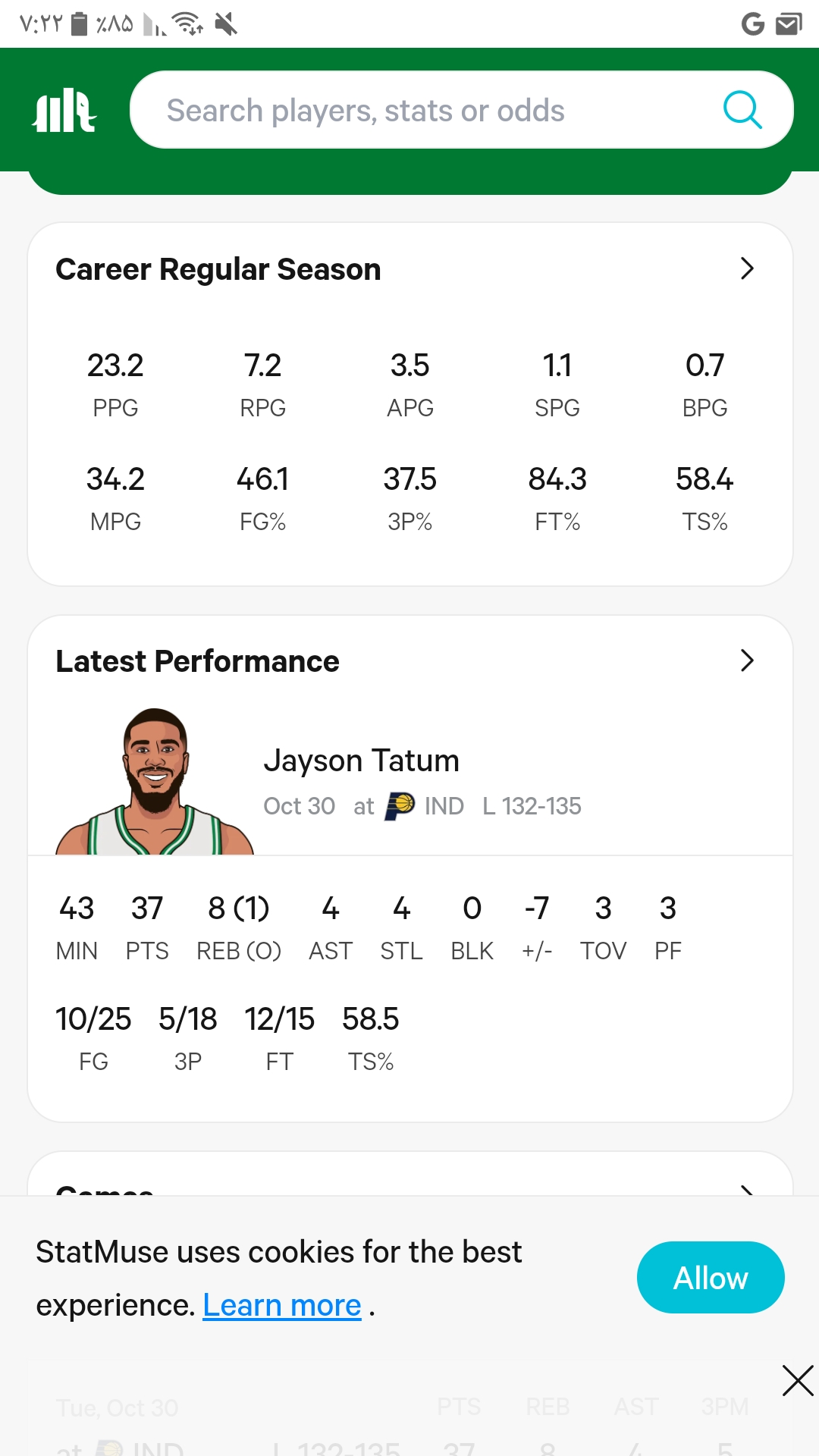Open the Learn more cookies link
819x1456 pixels.
point(282,1305)
